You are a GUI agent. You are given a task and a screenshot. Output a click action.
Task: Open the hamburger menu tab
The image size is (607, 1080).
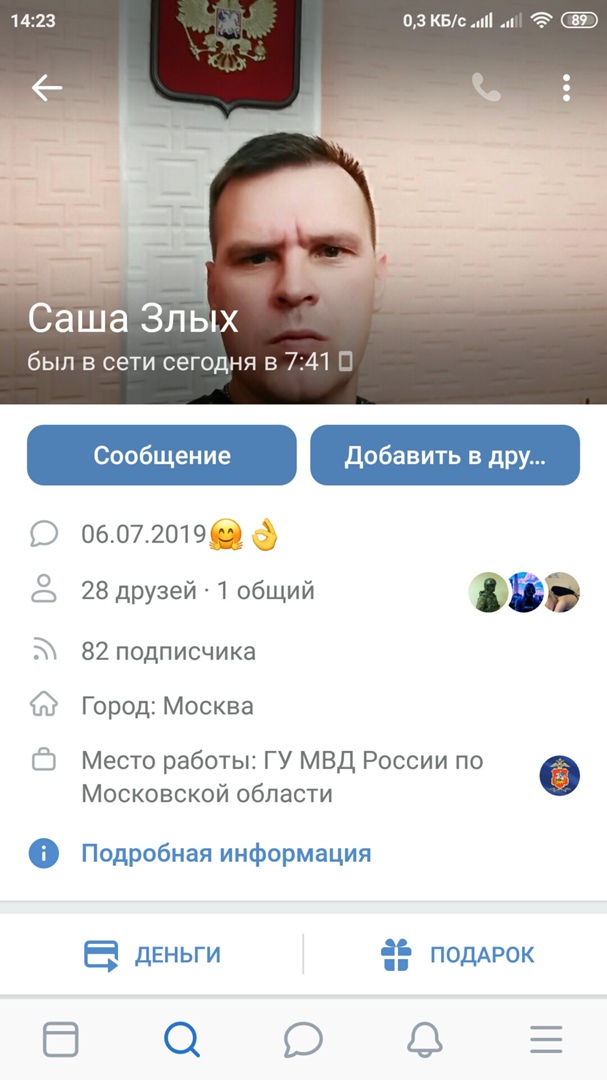pos(546,1040)
